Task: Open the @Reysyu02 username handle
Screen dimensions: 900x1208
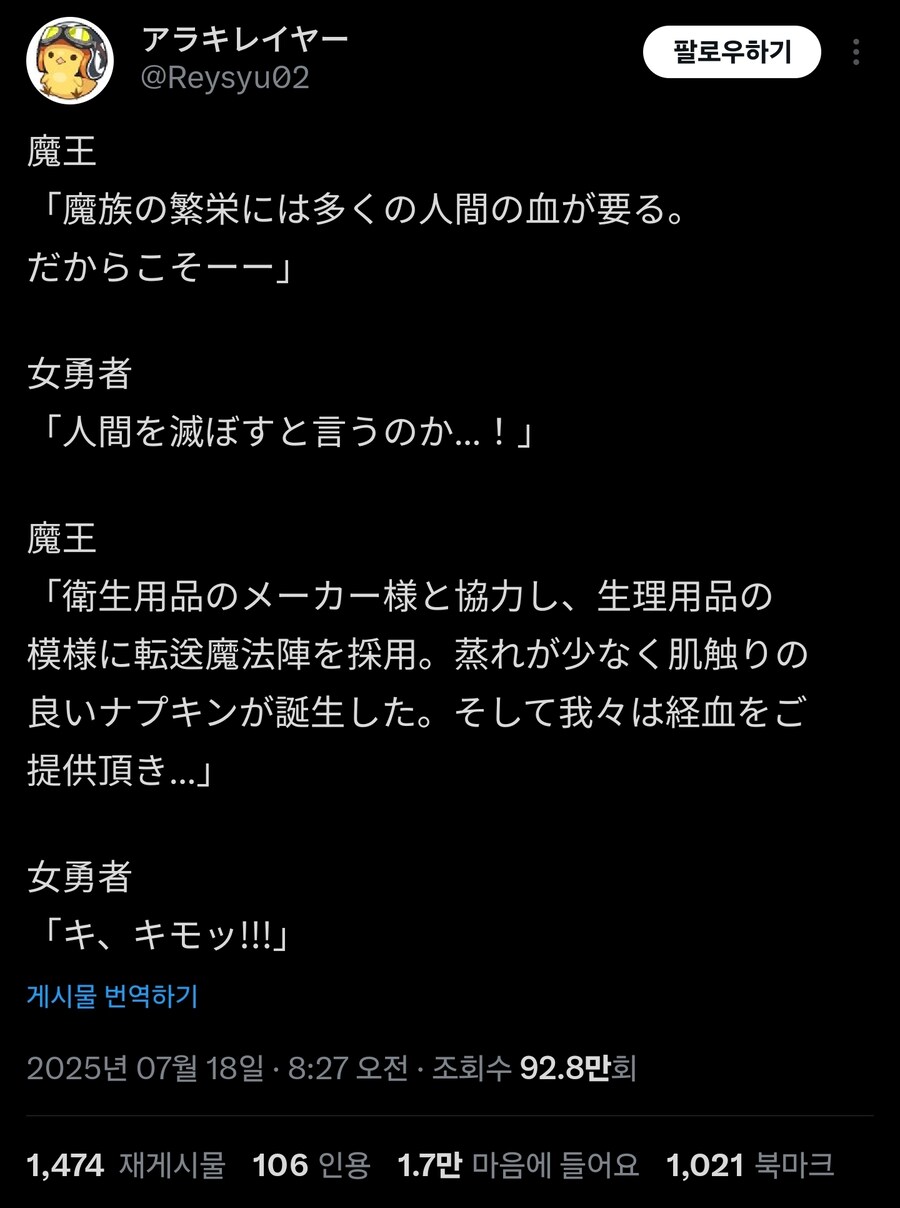Action: point(225,78)
